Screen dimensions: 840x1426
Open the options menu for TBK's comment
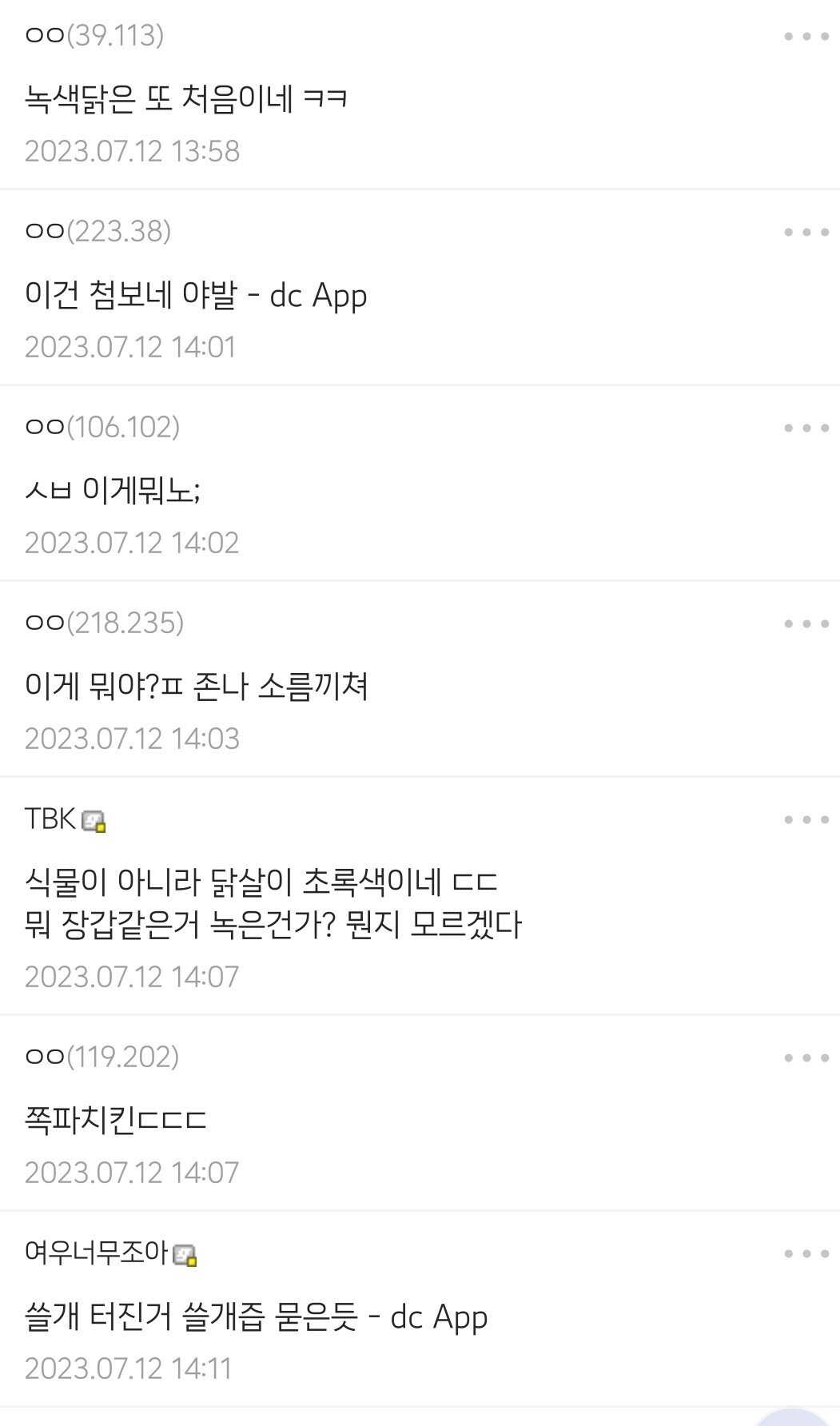806,820
